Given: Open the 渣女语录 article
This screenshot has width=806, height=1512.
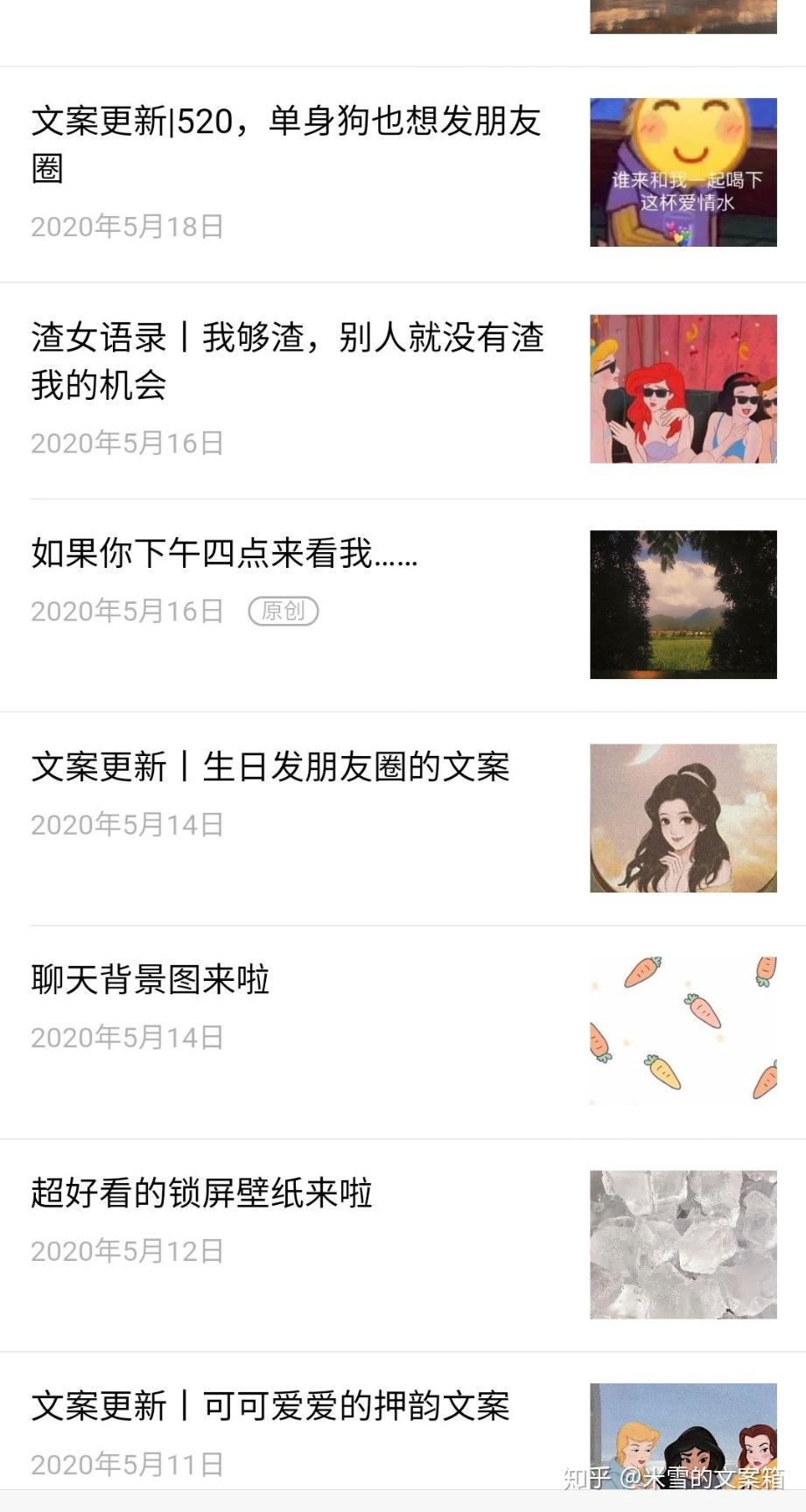Looking at the screenshot, I should [287, 360].
